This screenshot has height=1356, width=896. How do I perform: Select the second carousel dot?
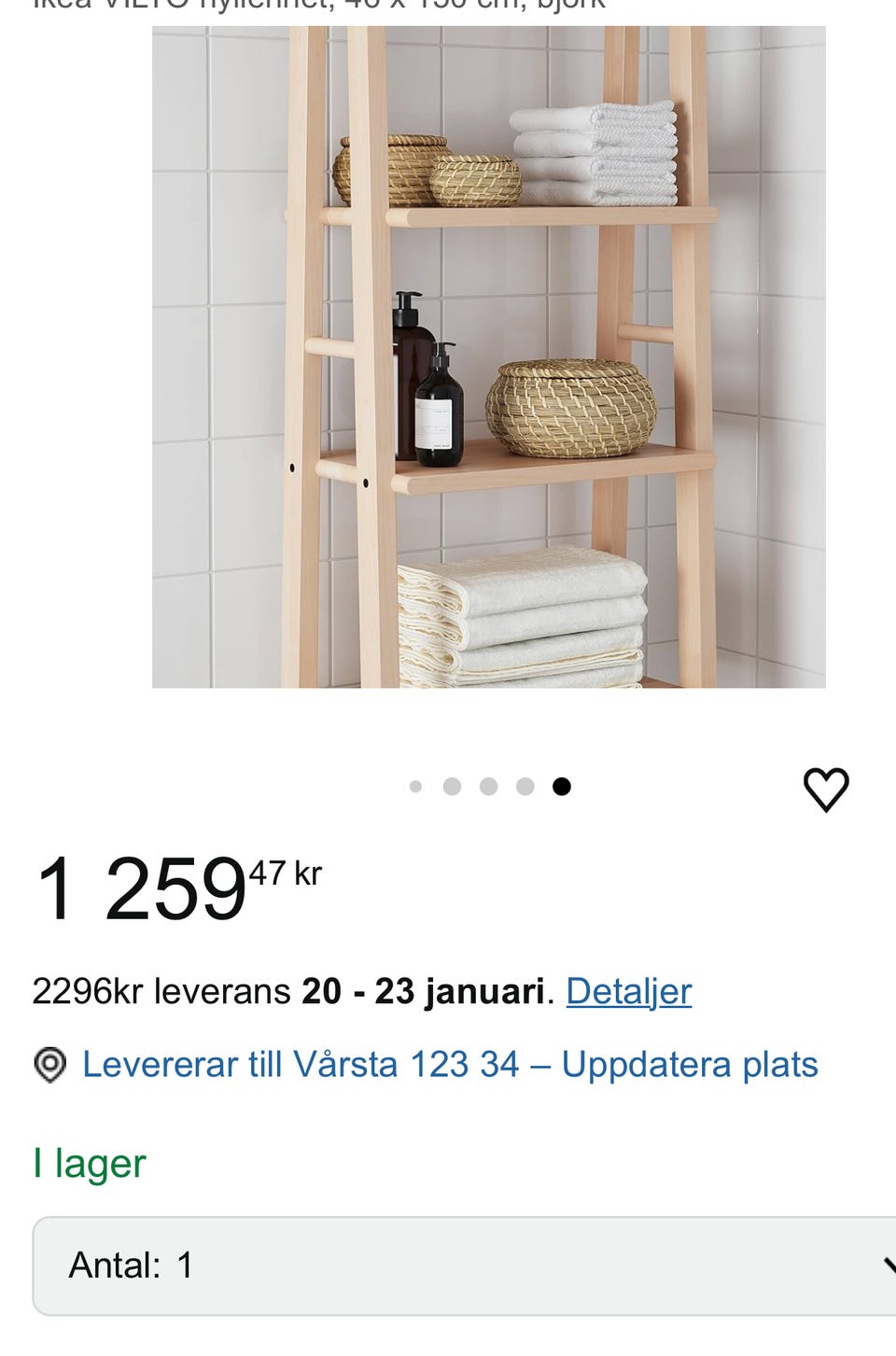point(453,787)
